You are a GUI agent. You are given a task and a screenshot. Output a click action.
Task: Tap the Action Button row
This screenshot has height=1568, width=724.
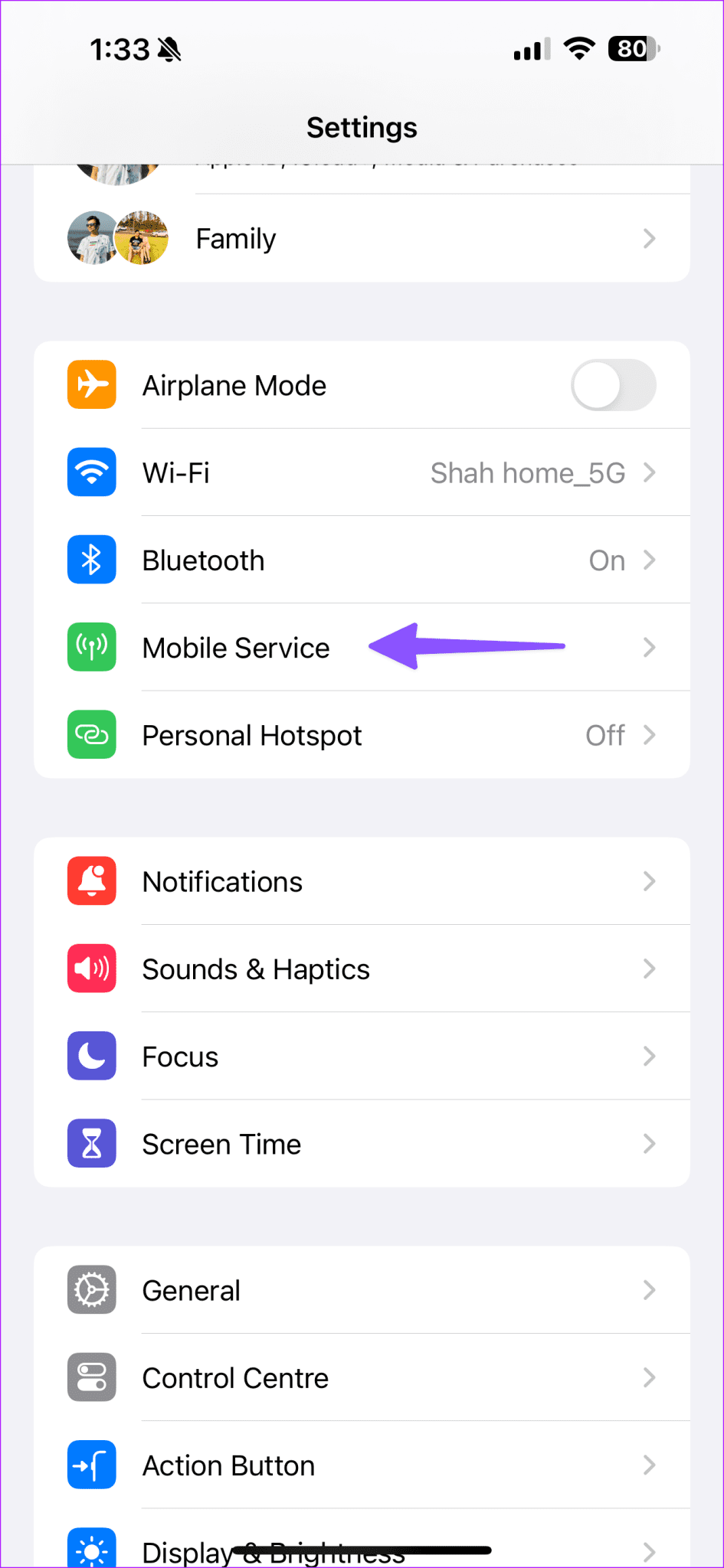(x=362, y=1465)
